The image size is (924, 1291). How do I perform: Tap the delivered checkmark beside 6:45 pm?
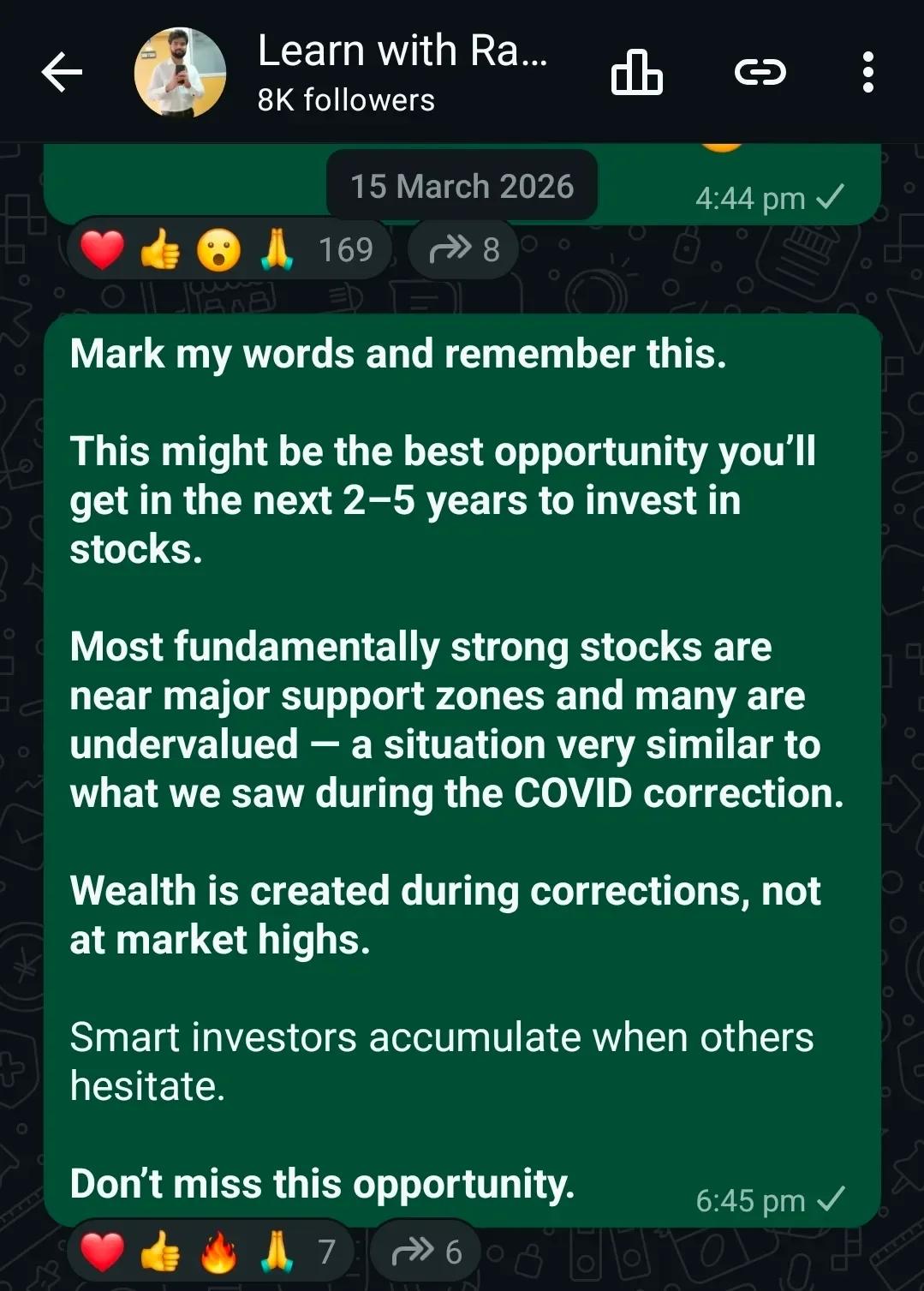pos(828,1202)
